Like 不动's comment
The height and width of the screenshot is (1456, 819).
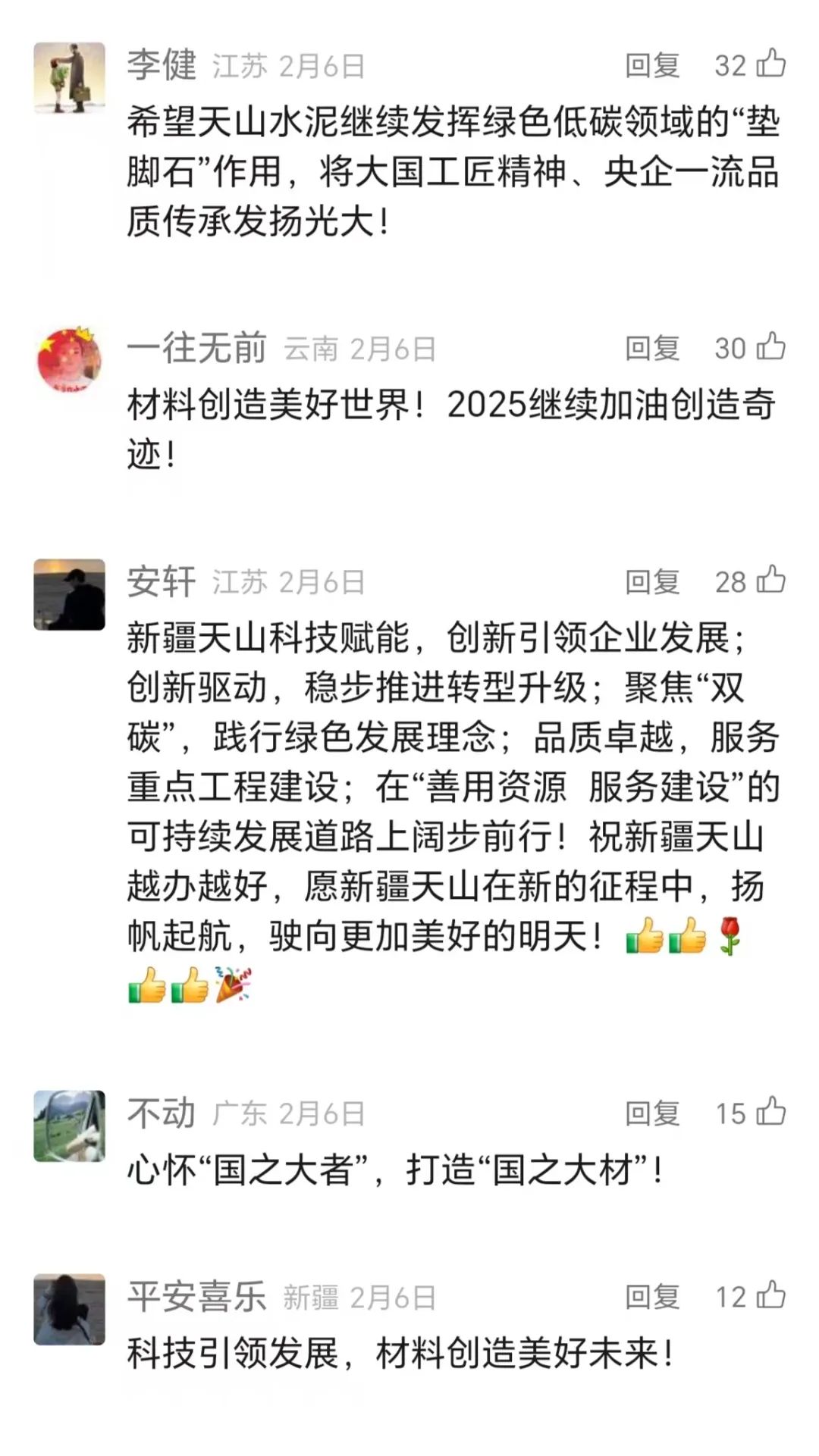coord(771,1112)
